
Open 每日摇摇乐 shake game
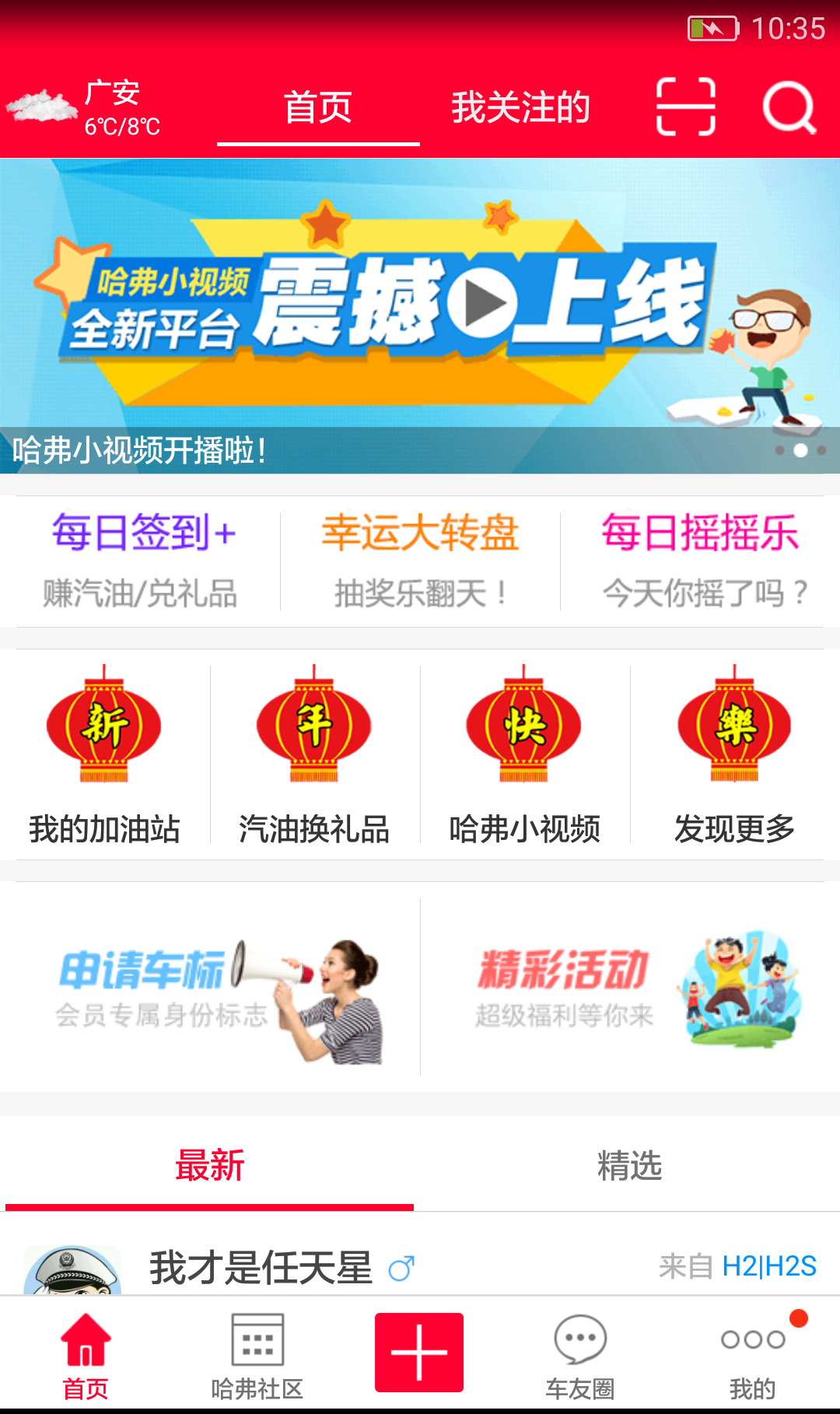(x=700, y=560)
